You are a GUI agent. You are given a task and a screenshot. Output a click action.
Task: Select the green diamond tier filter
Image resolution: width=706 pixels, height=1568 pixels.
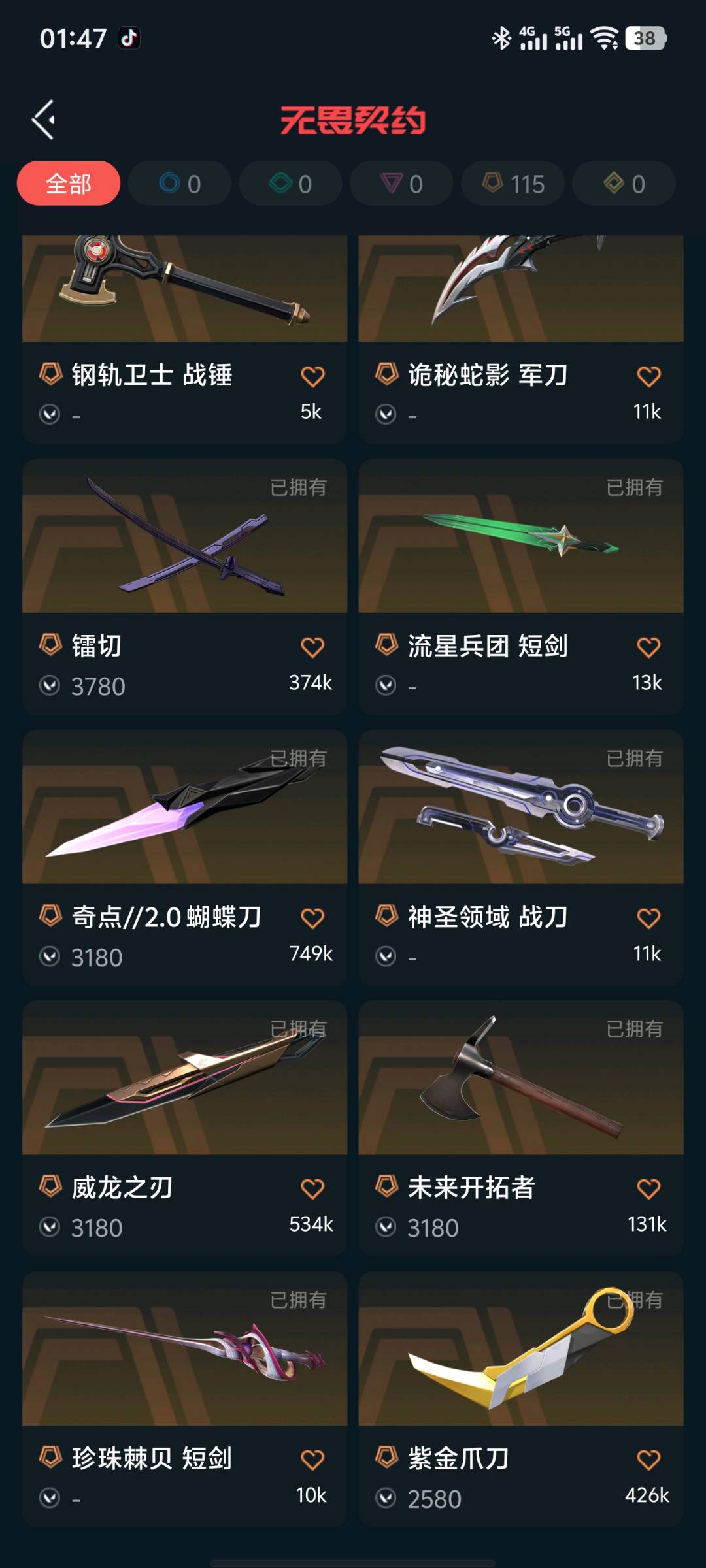291,184
